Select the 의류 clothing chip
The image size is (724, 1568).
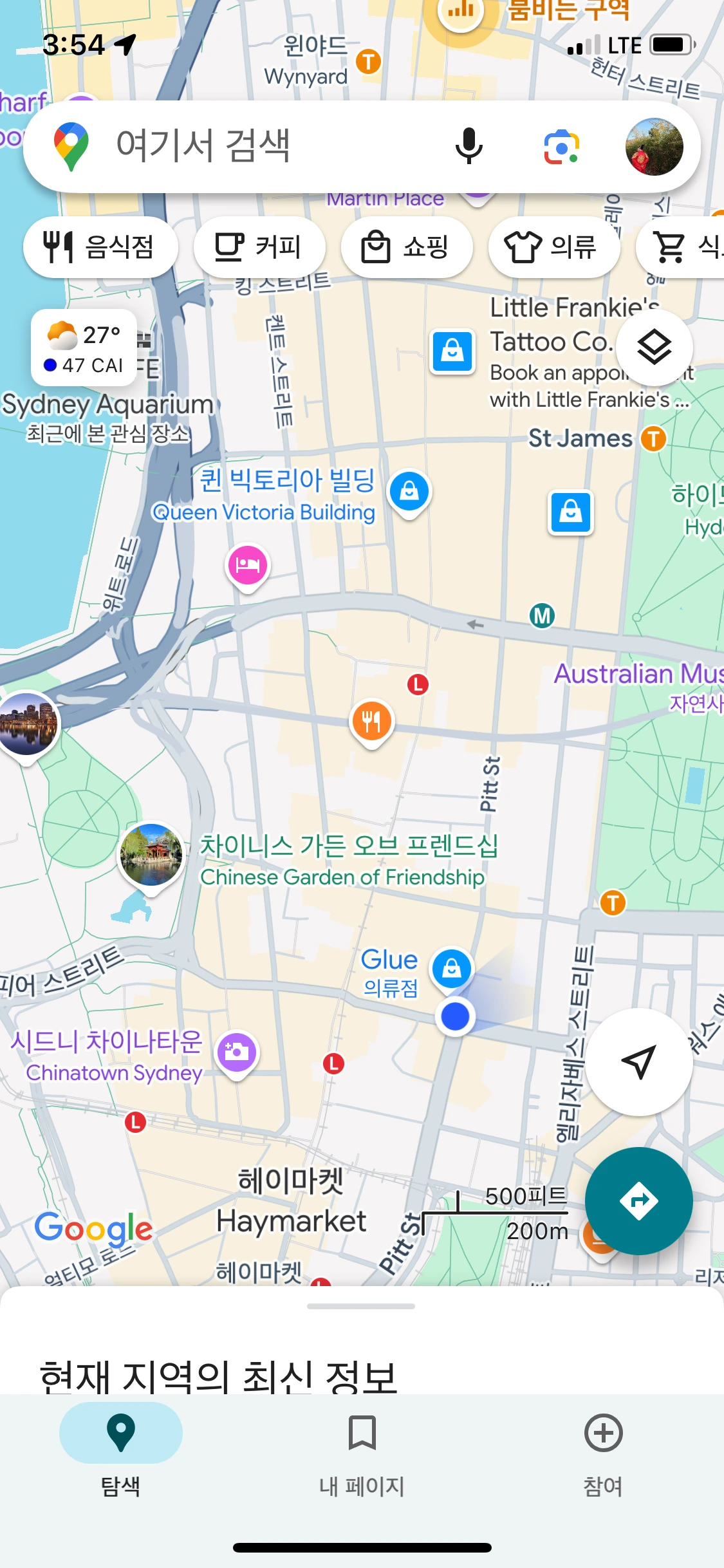pyautogui.click(x=554, y=247)
